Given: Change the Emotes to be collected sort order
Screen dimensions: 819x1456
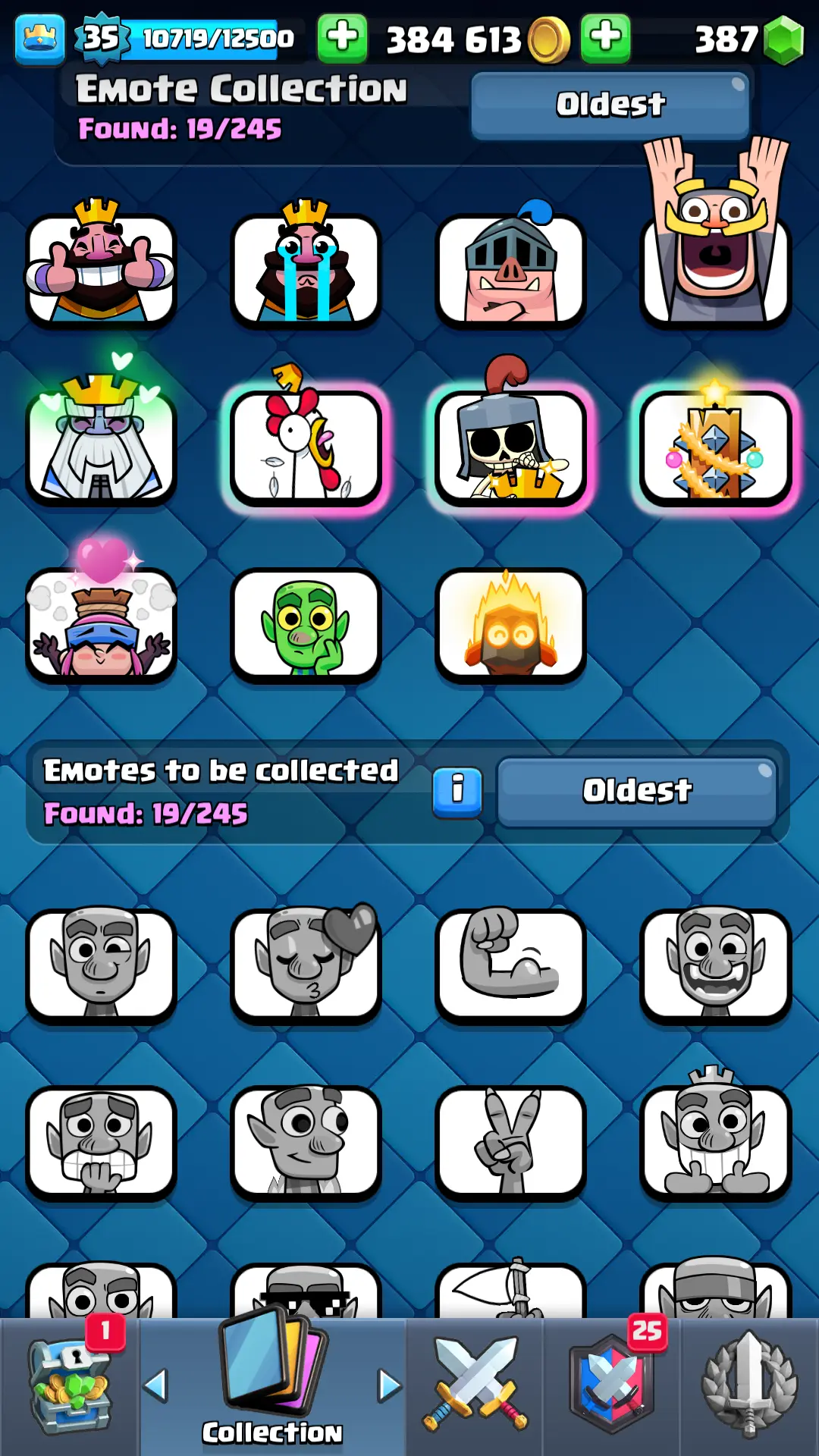Looking at the screenshot, I should point(637,791).
